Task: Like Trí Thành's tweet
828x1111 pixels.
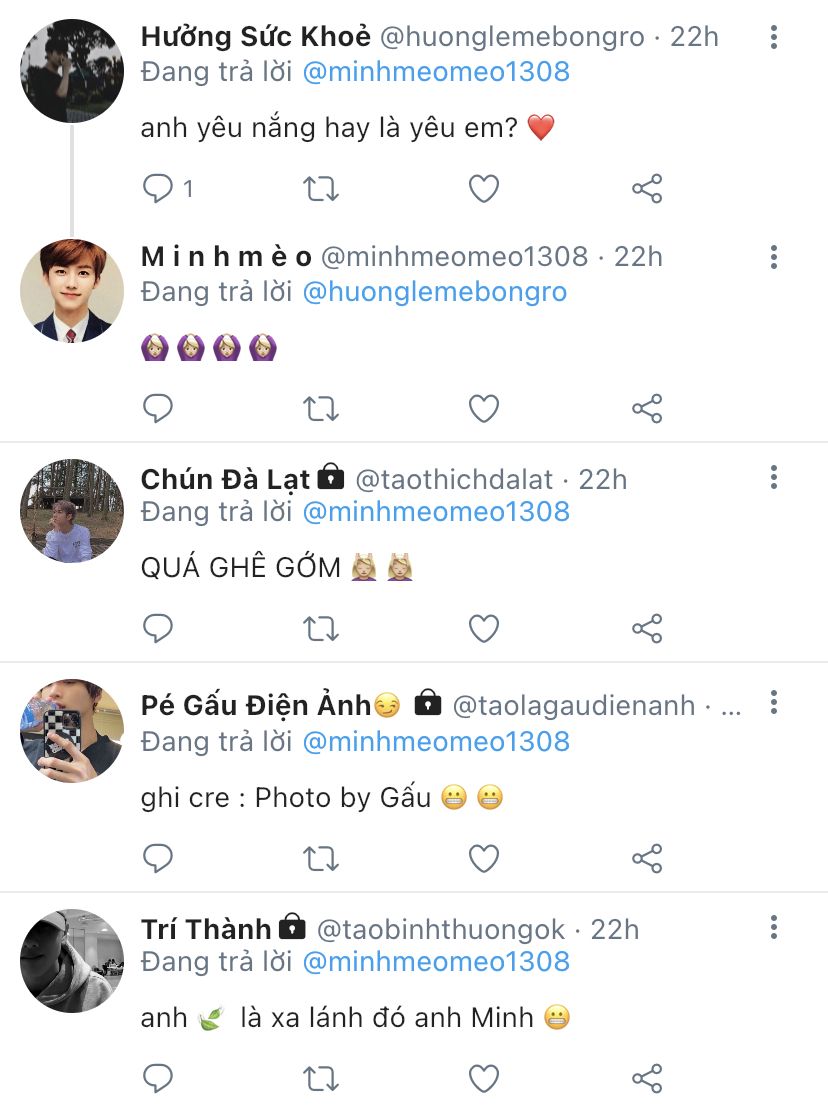Action: 484,1078
